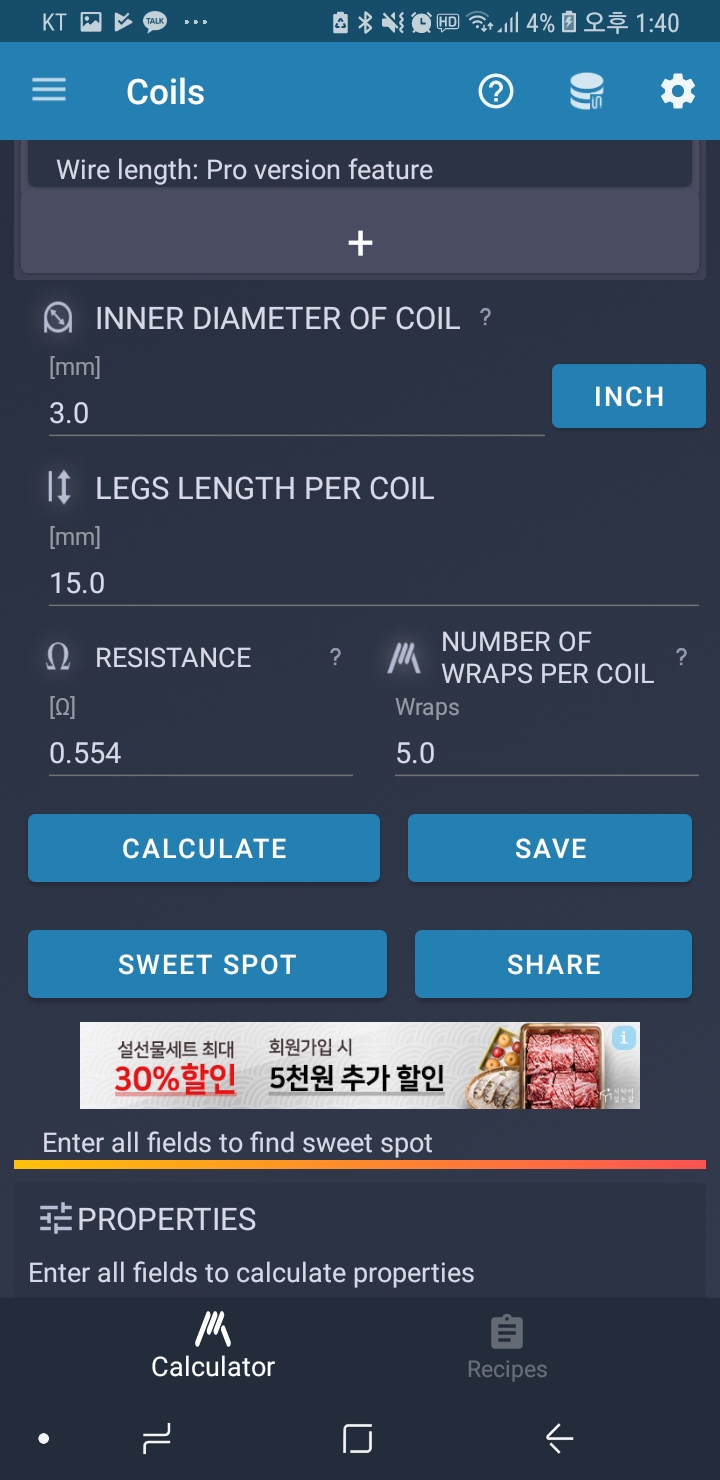
Task: Show help for inner diameter of coil
Action: 485,317
